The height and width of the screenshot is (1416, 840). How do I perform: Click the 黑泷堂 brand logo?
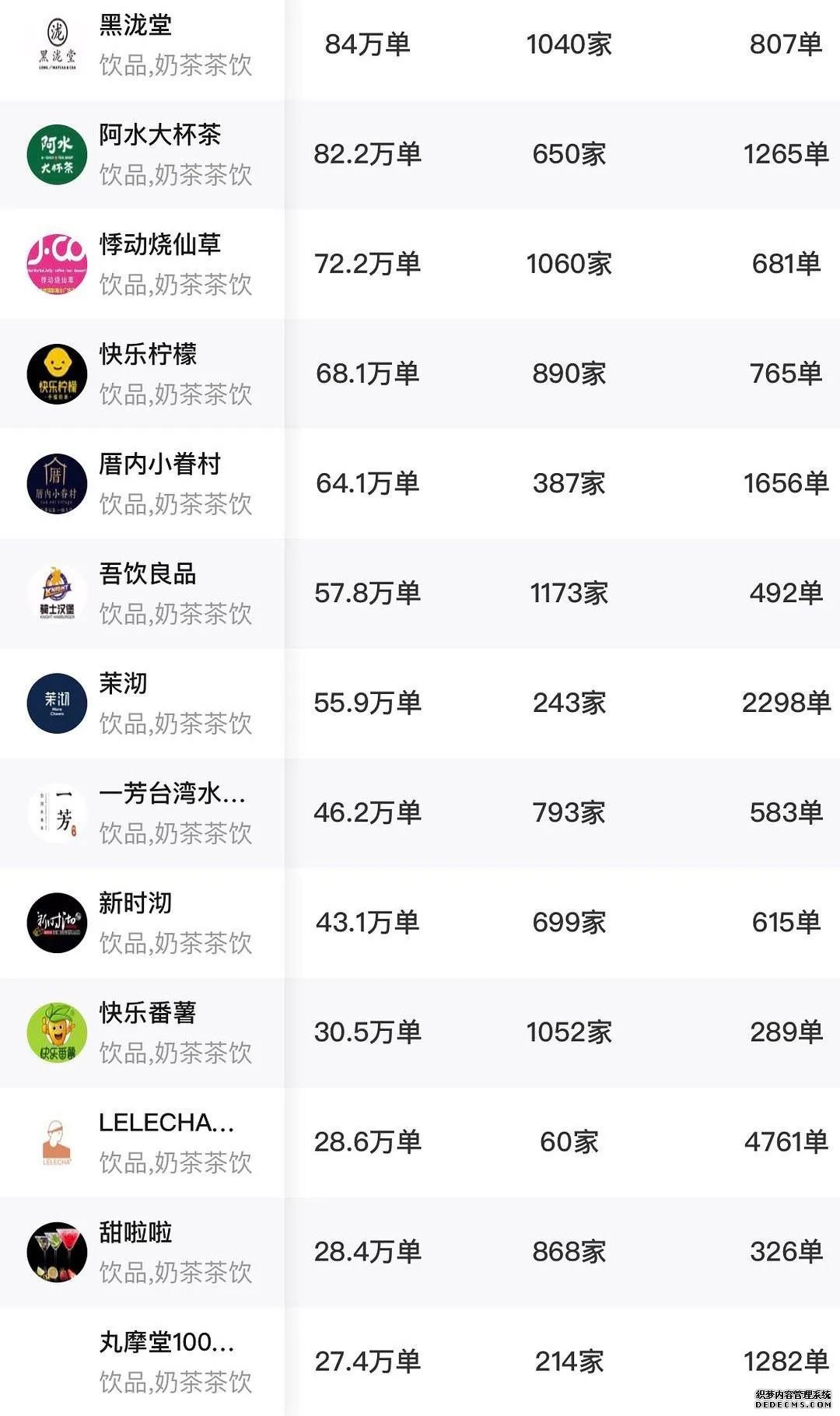(x=56, y=43)
